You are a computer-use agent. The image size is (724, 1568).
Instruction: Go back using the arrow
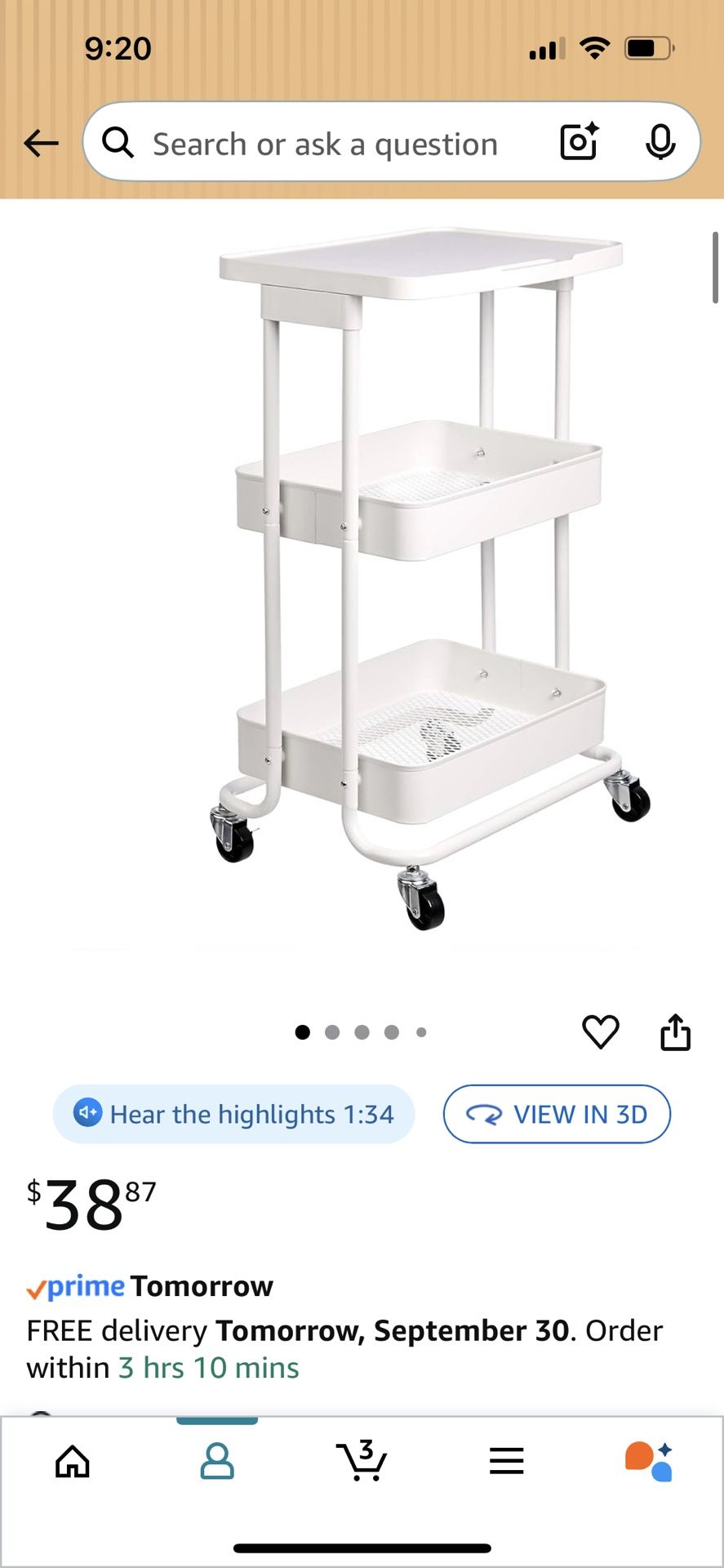pos(41,144)
